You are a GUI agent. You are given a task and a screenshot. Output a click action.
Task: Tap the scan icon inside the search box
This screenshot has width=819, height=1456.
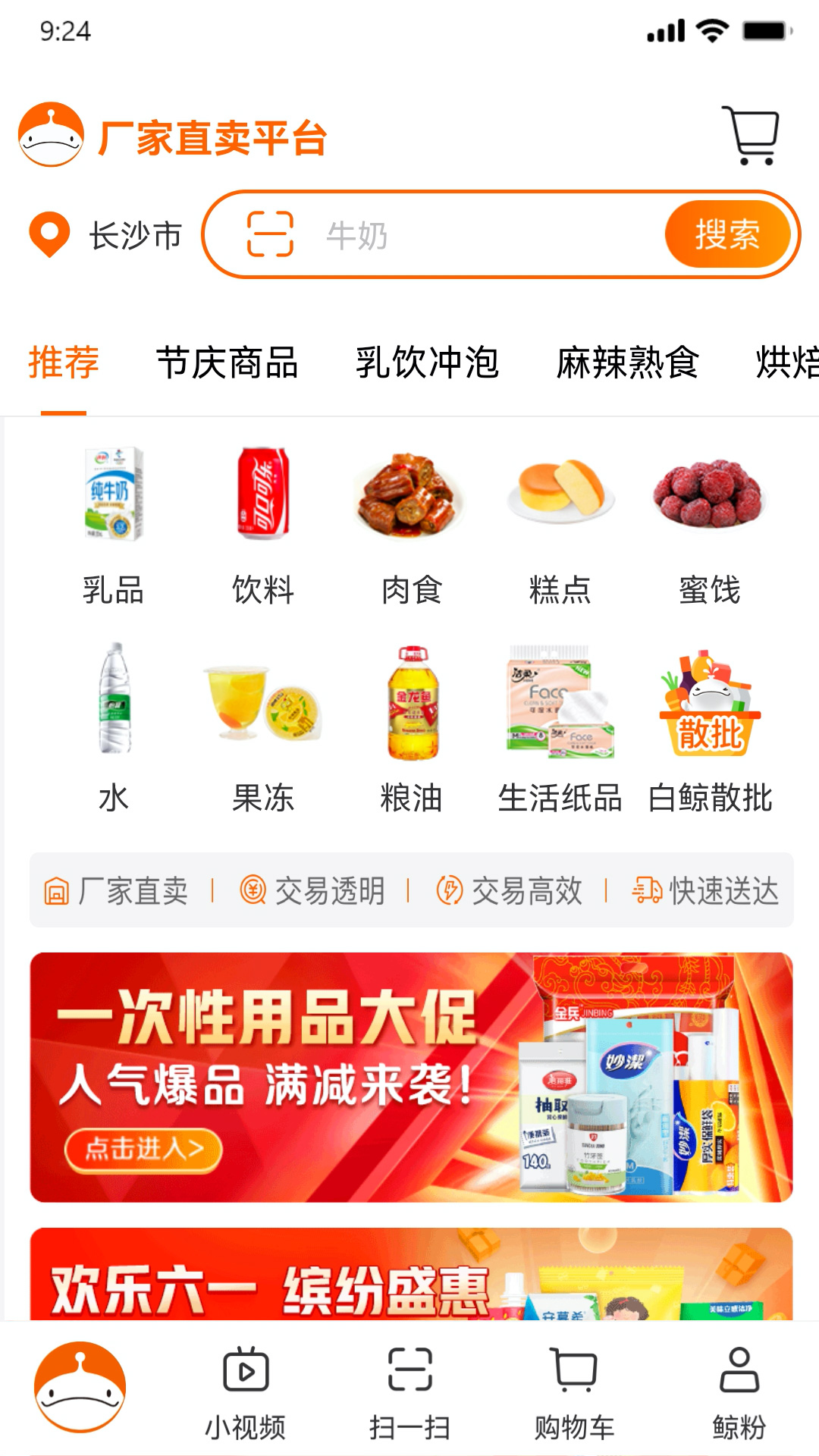270,234
